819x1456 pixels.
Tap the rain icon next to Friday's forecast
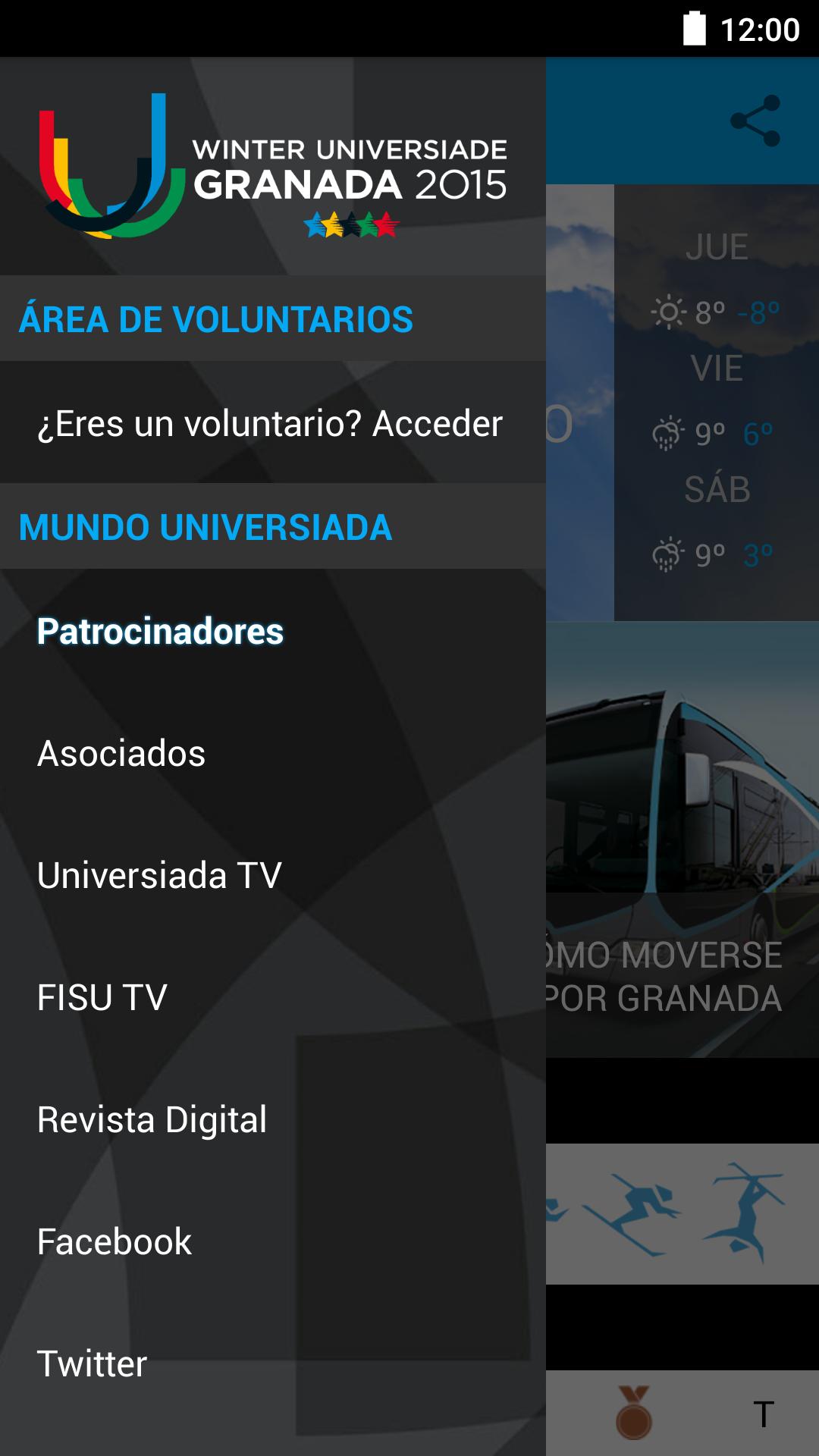[x=666, y=432]
